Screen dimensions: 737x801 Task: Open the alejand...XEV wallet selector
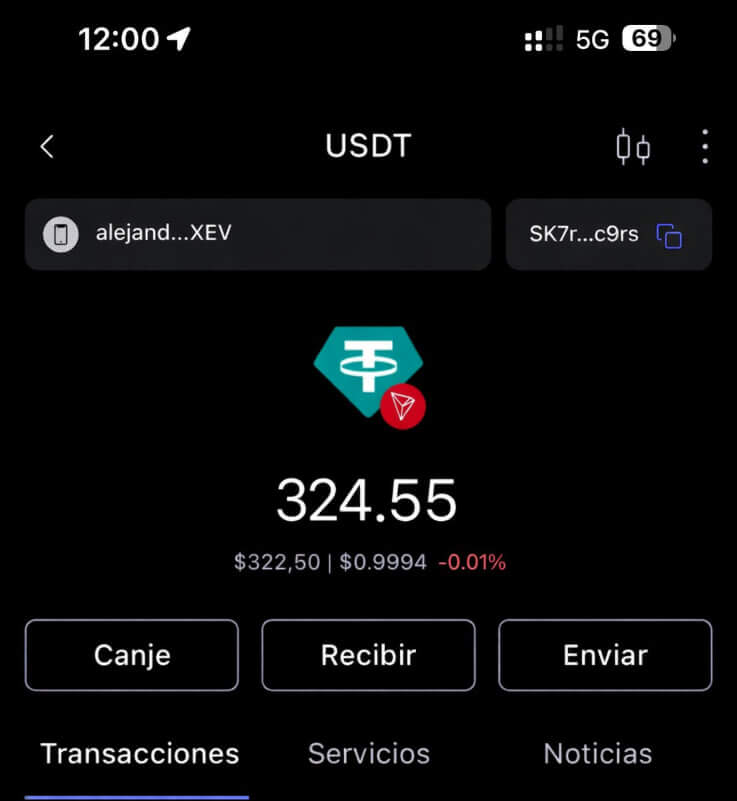[x=257, y=235]
